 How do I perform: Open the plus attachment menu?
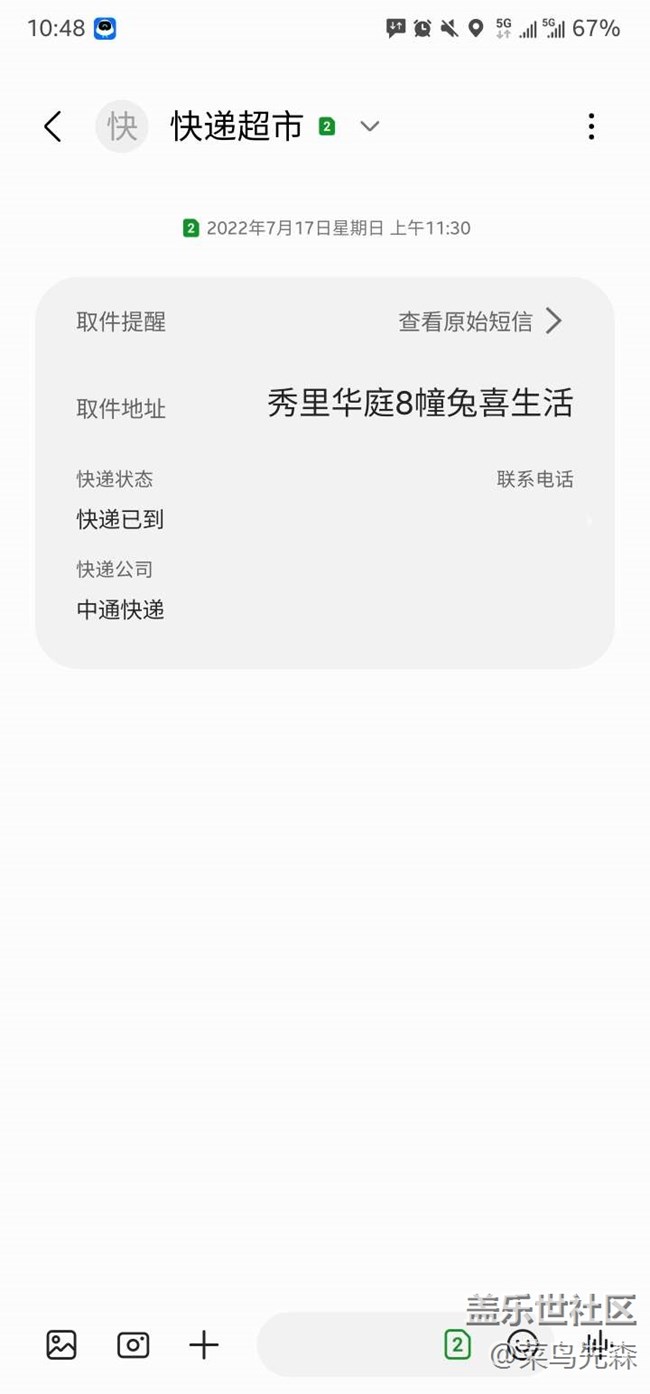tap(203, 1345)
